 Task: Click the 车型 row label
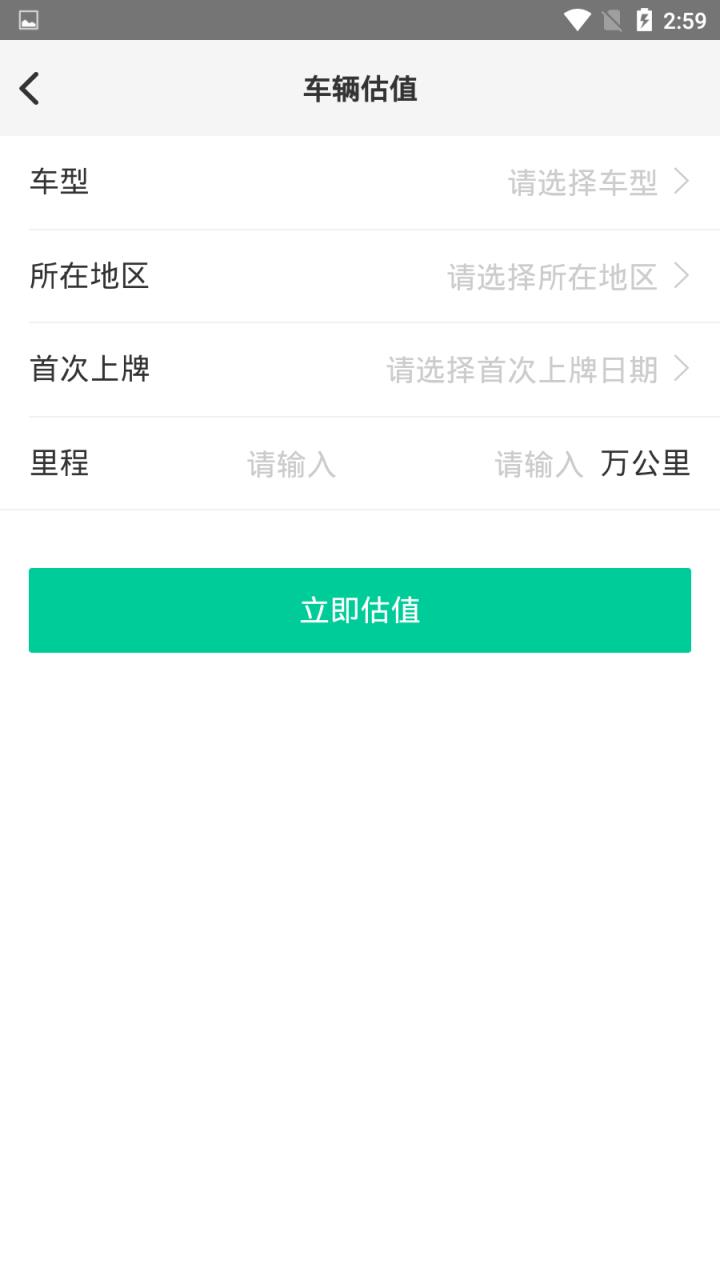(58, 182)
